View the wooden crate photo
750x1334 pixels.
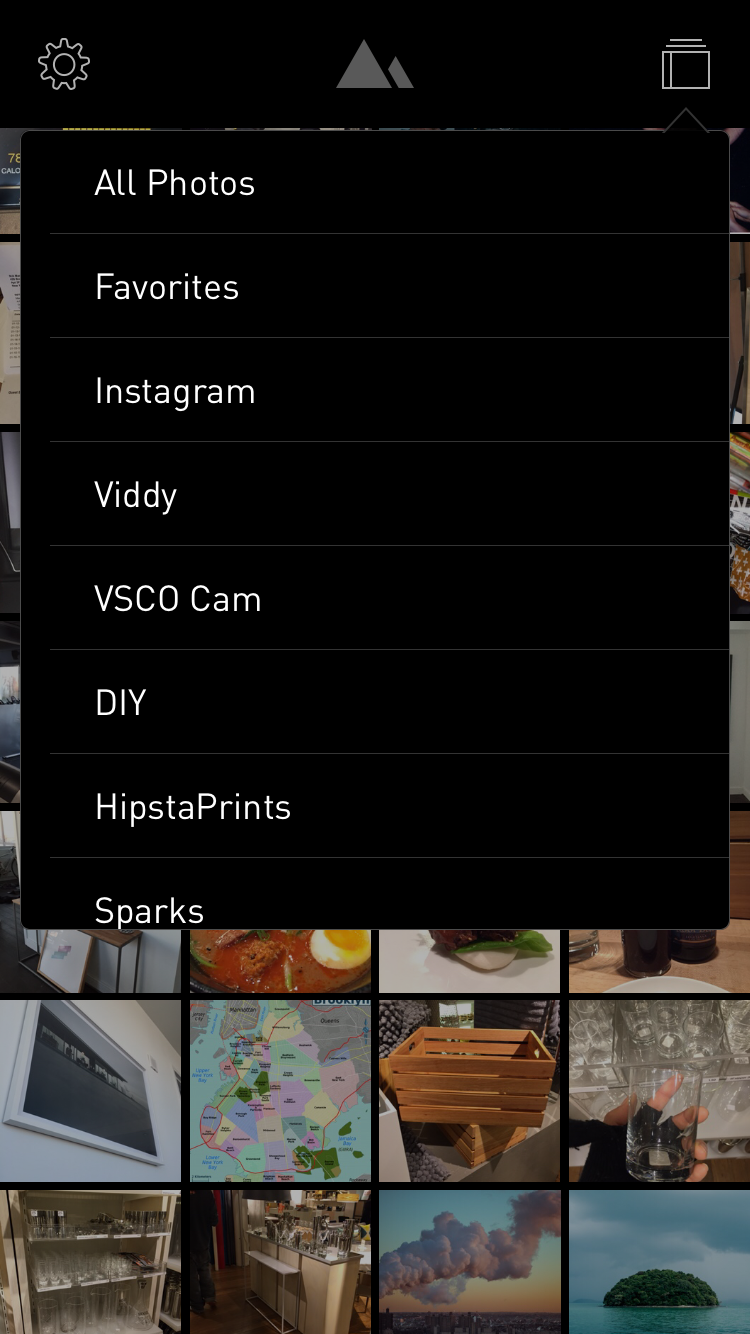pyautogui.click(x=469, y=1090)
